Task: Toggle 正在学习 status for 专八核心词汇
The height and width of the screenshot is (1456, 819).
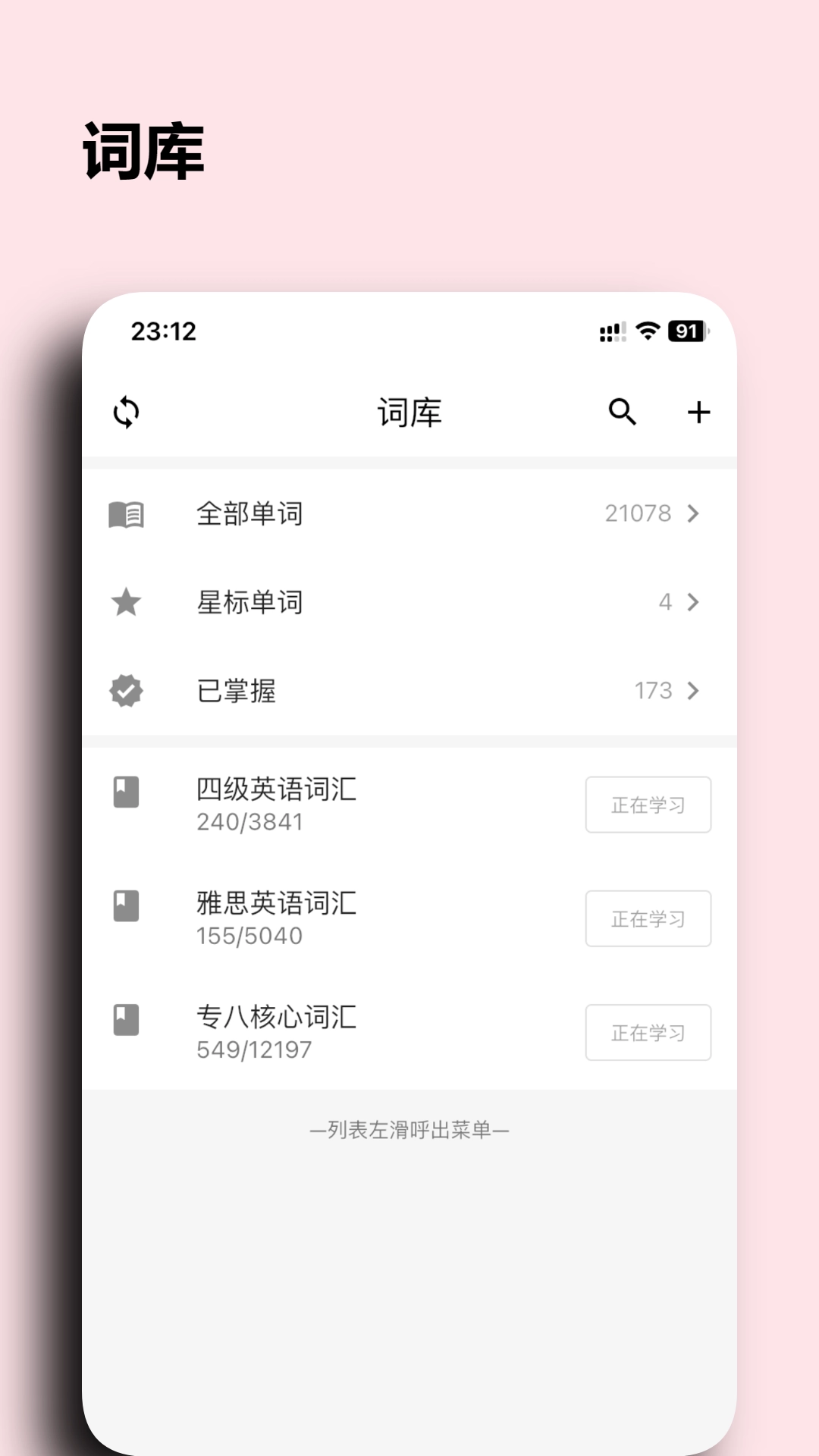Action: (648, 1032)
